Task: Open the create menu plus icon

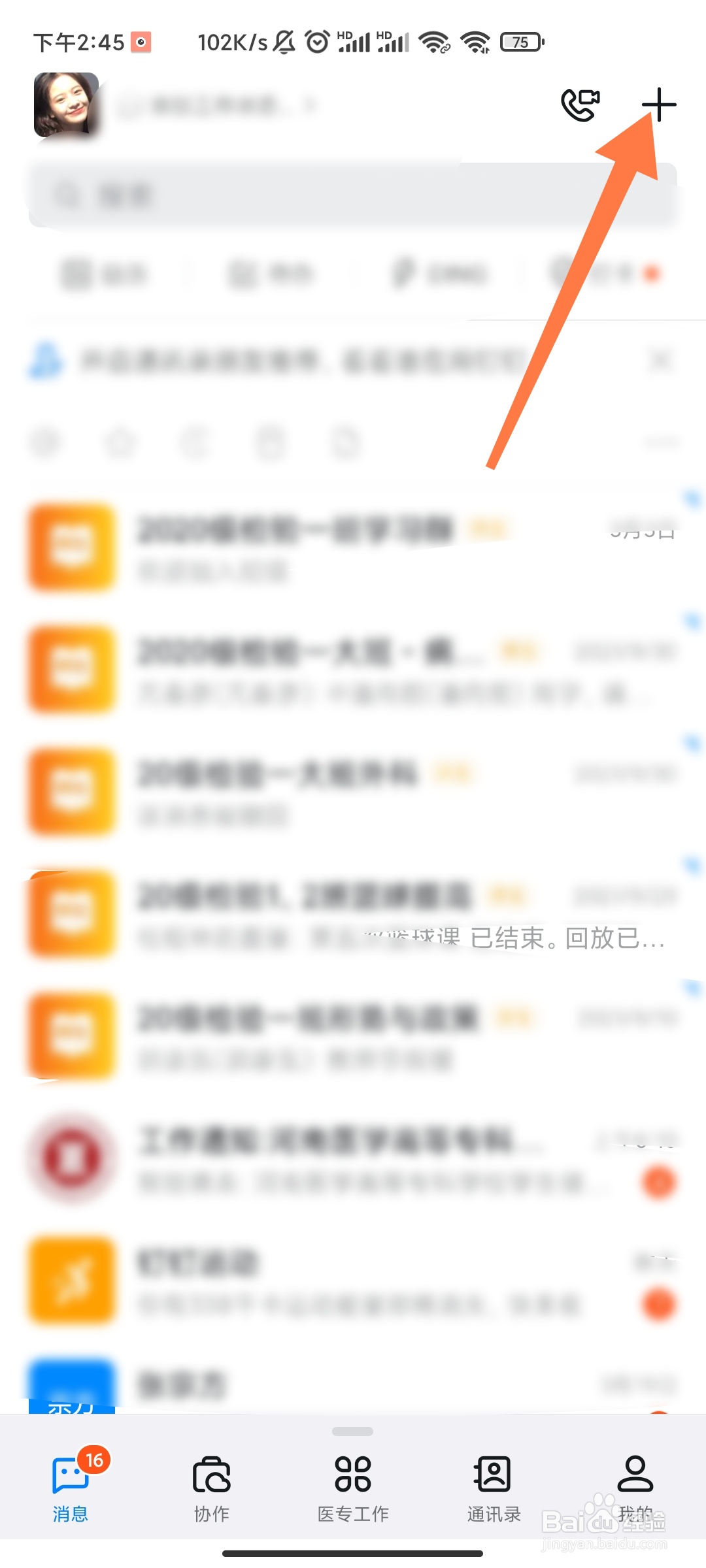Action: point(658,105)
